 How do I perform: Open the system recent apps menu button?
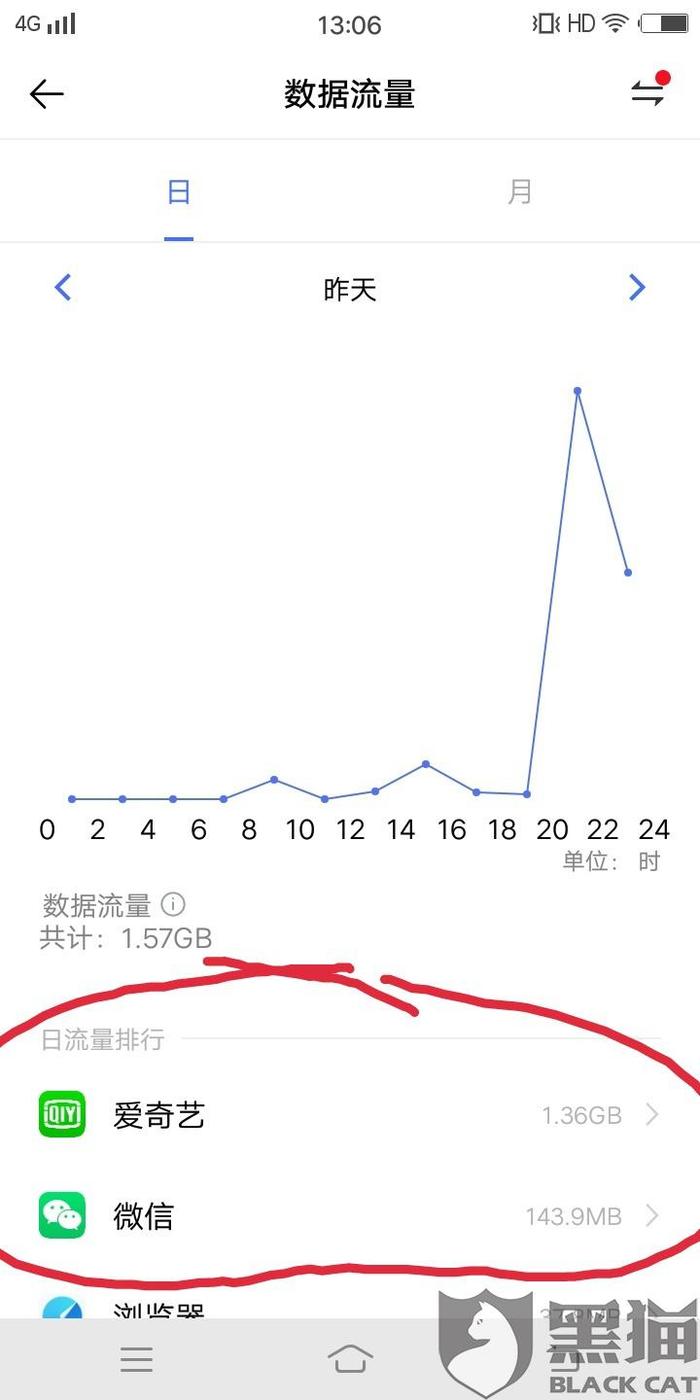(x=136, y=1359)
